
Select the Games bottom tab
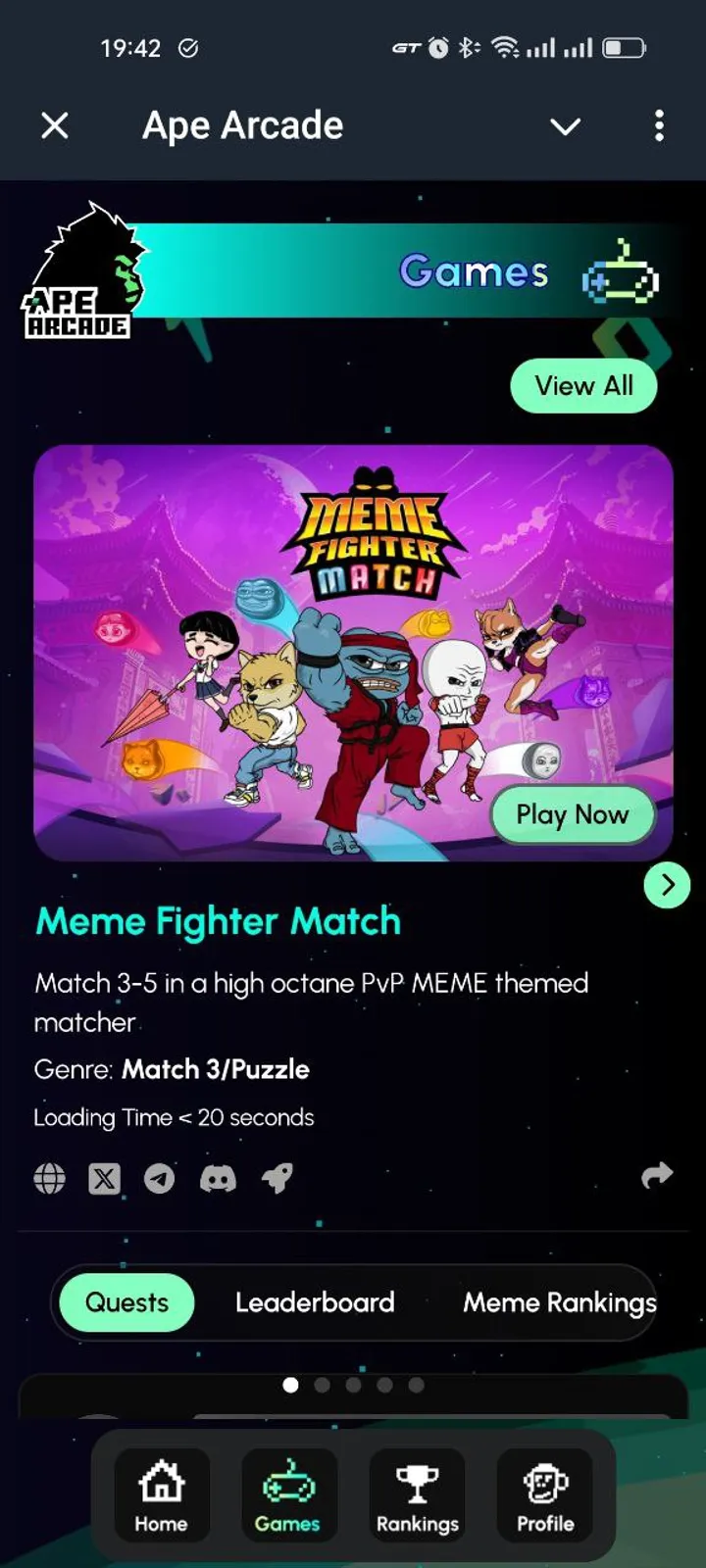(288, 1496)
